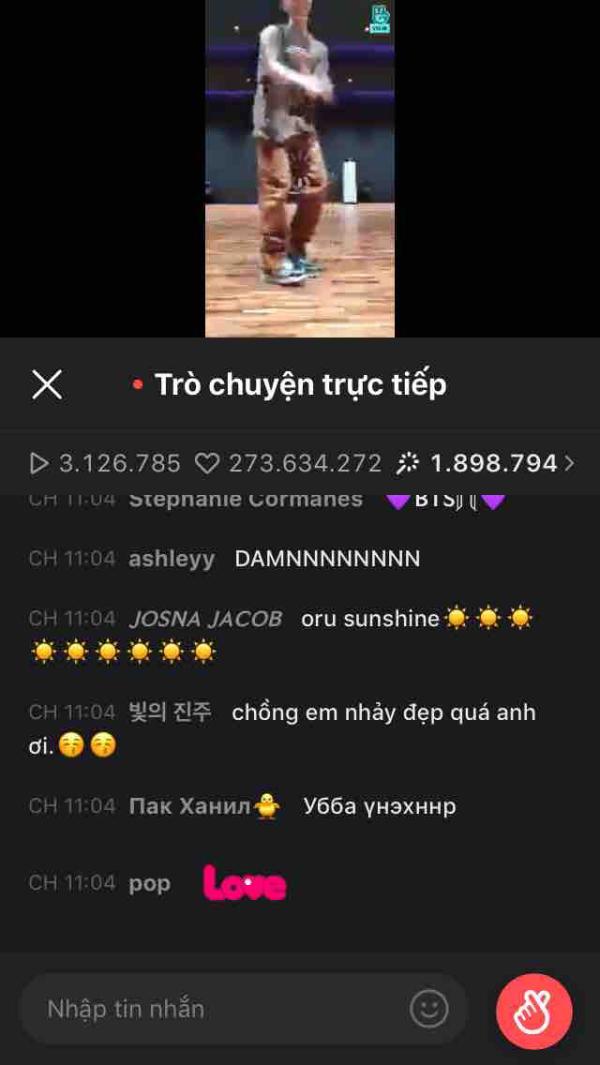
Task: Tap the dance video player
Action: pyautogui.click(x=300, y=168)
